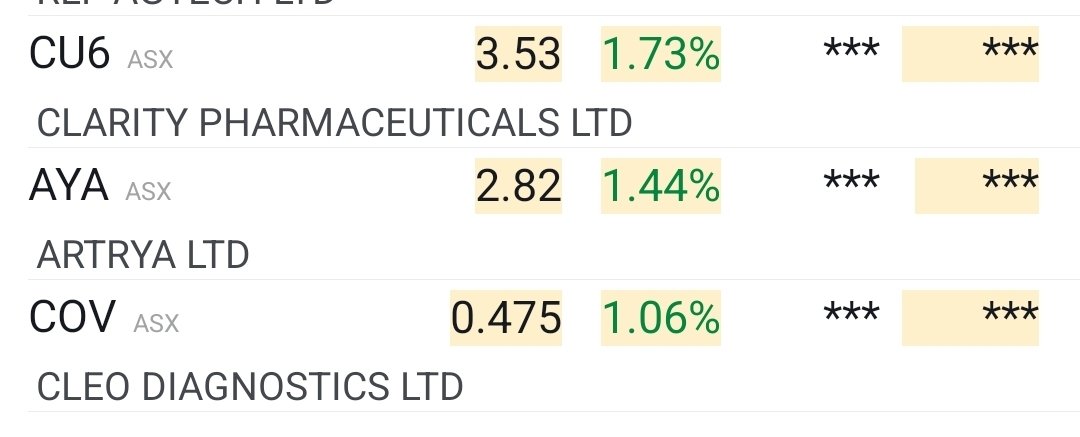This screenshot has height=437, width=1080.
Task: Open the CU6 Clarity Pharmaceuticals stock row
Action: 540,81
